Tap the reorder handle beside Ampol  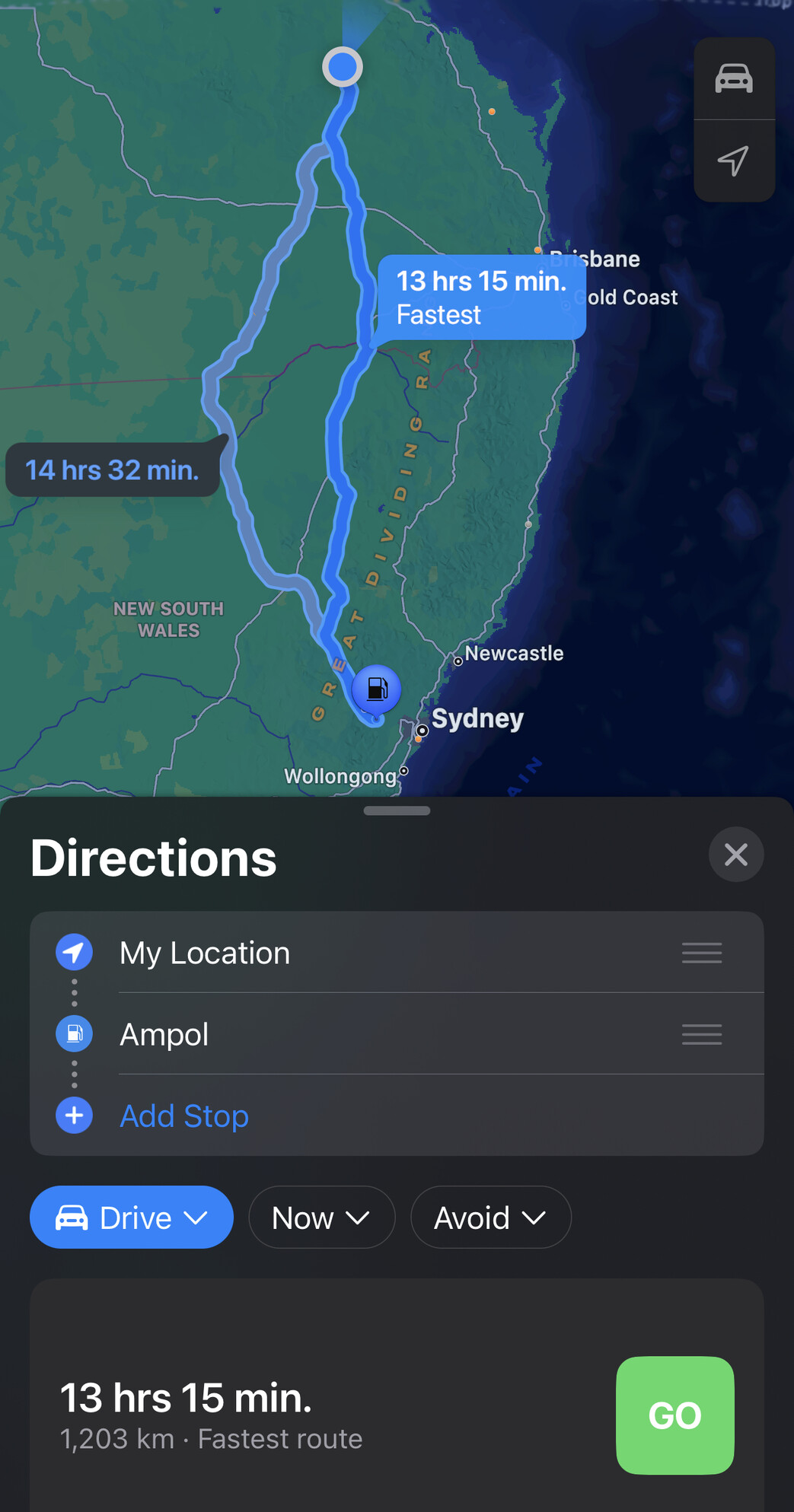click(x=701, y=1034)
